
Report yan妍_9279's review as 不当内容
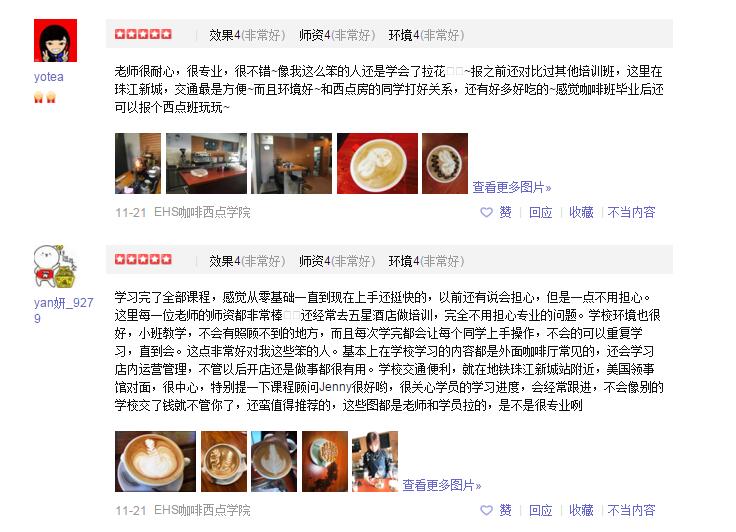[x=631, y=510]
